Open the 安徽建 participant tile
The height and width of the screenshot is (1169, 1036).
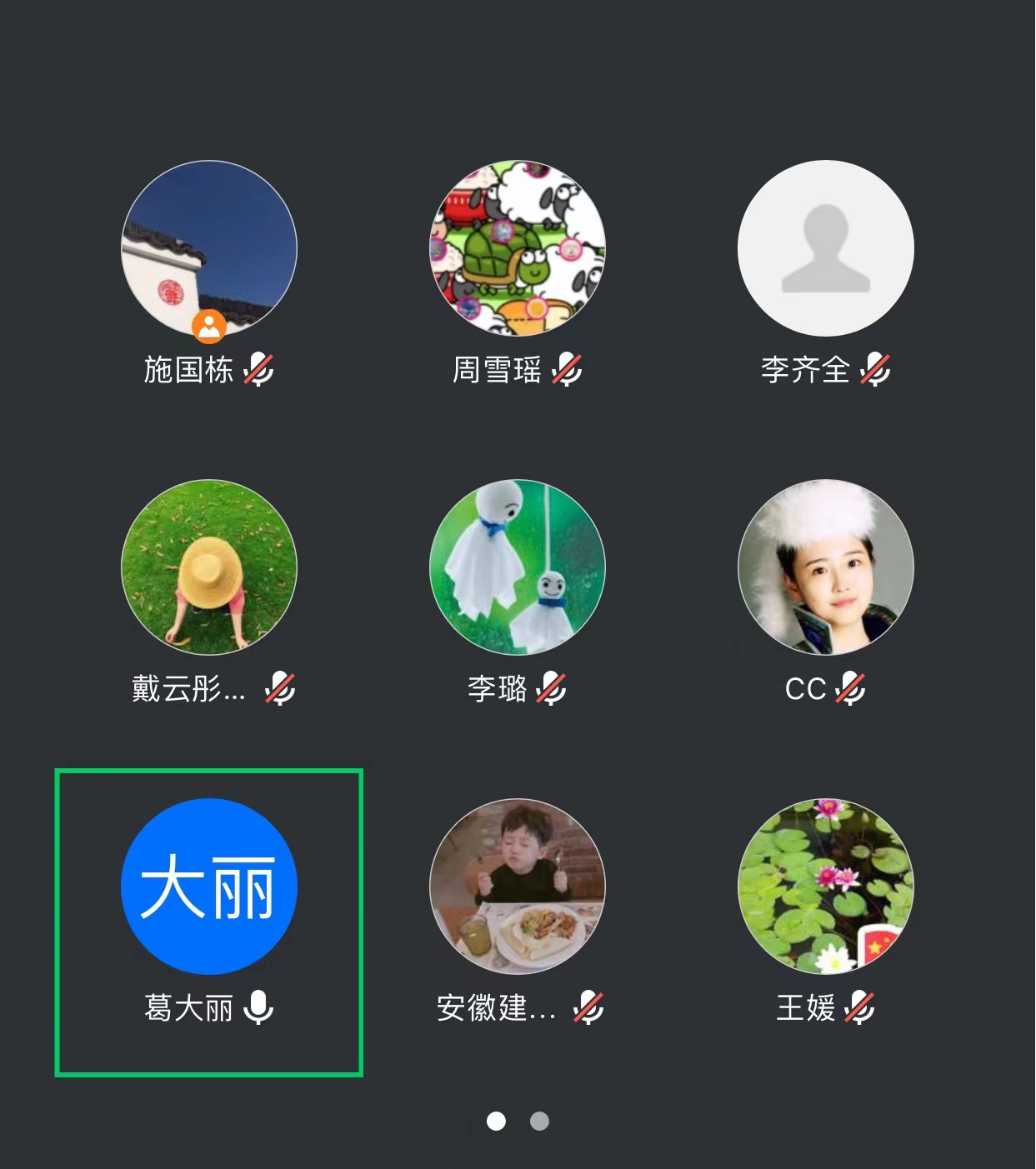pyautogui.click(x=518, y=887)
